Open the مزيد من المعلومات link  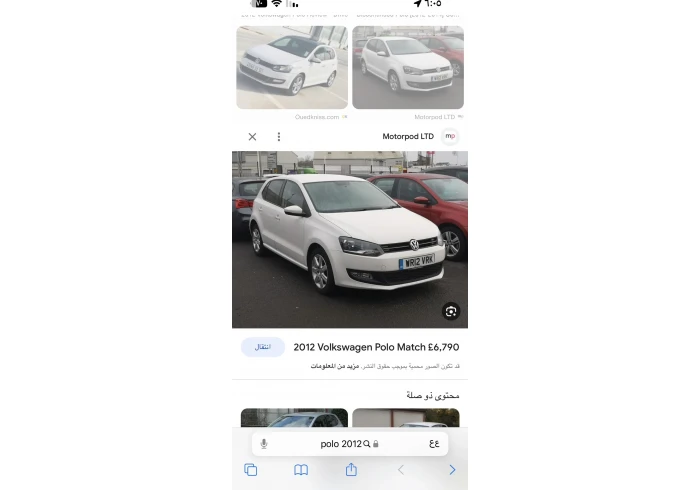point(329,367)
